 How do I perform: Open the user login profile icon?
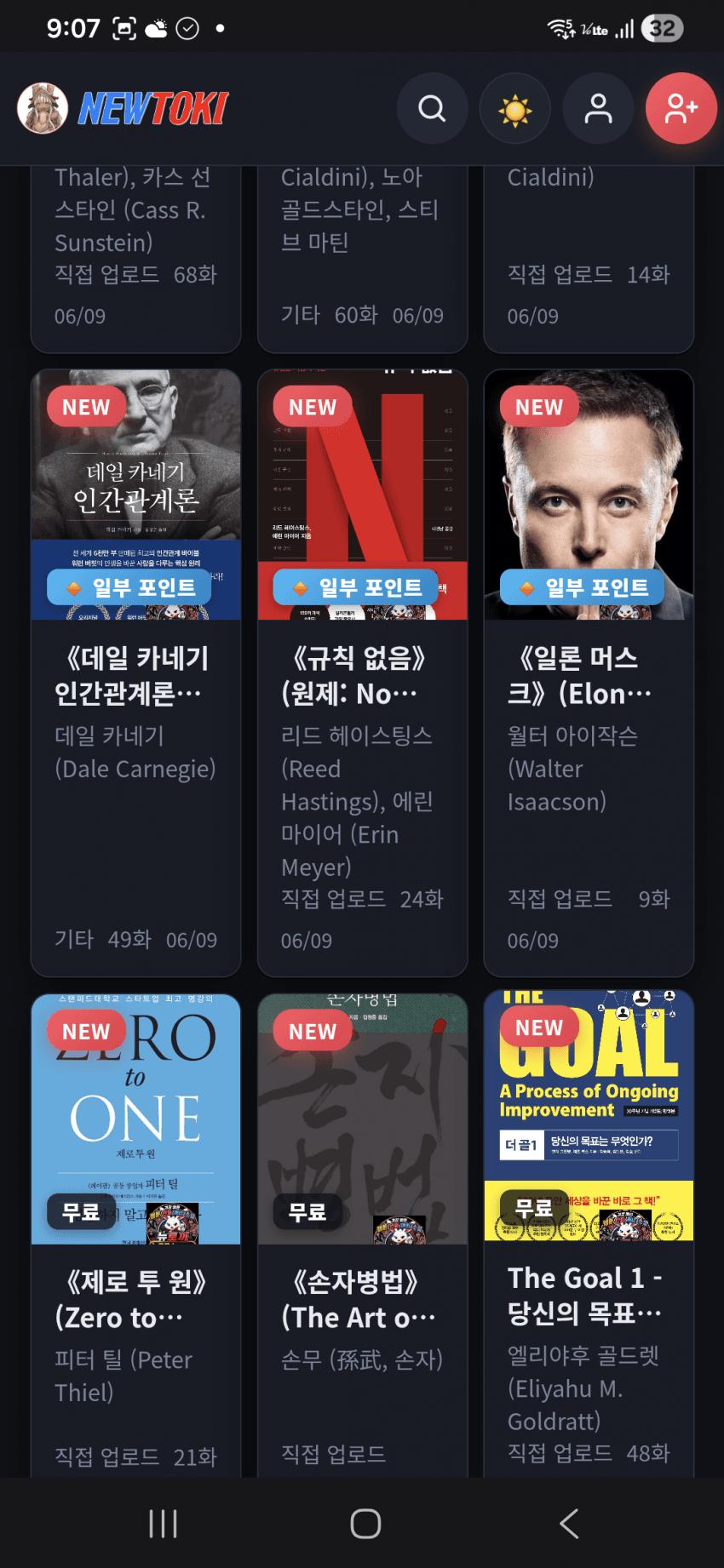(x=598, y=108)
